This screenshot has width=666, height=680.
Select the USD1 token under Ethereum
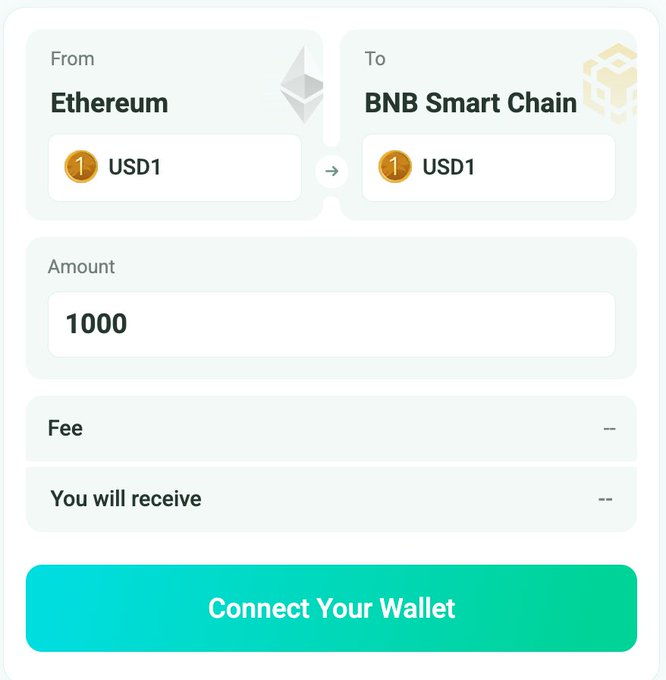pos(174,167)
